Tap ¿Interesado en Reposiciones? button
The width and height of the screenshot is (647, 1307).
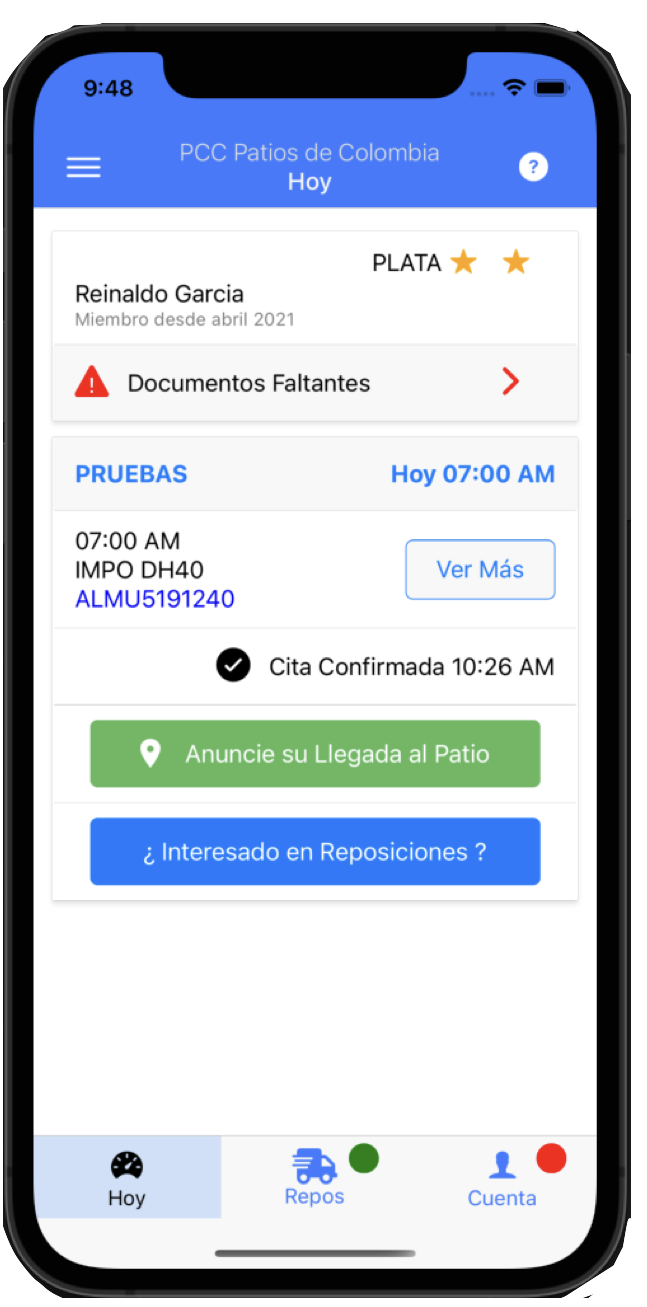(x=315, y=852)
